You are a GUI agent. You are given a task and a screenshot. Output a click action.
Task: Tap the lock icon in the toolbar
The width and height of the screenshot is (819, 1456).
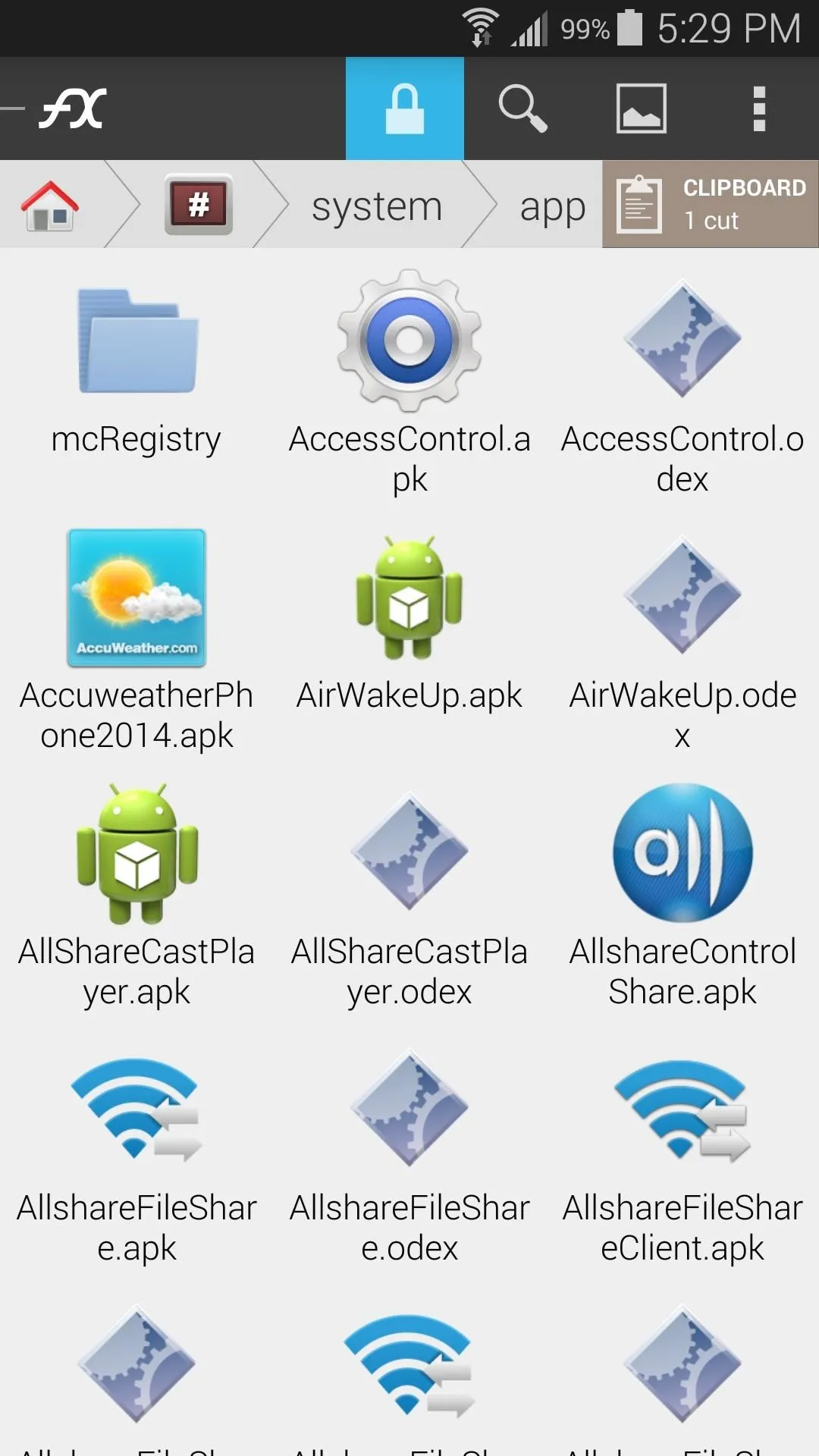click(x=405, y=108)
